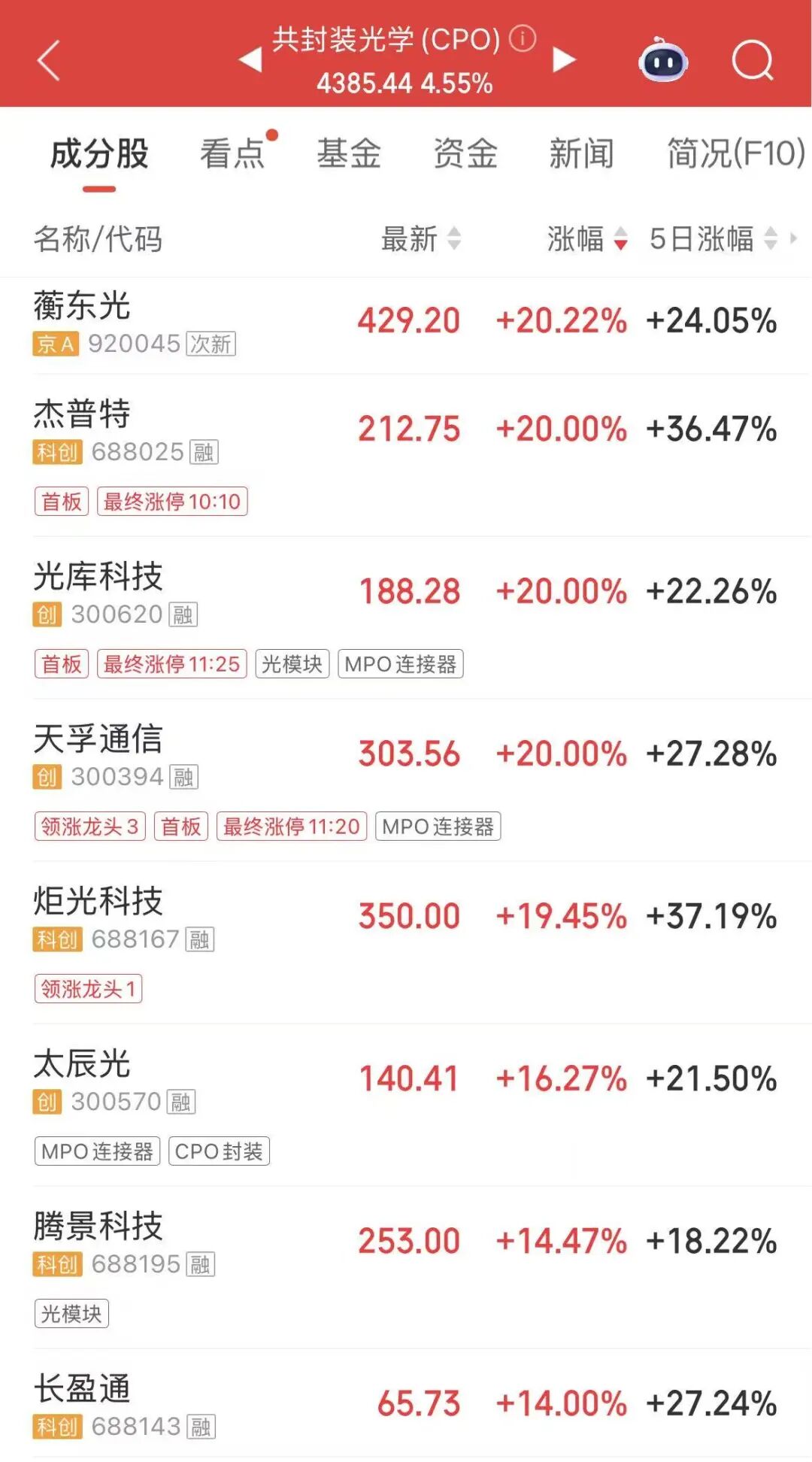View the 新闻 tab
812x1462 pixels.
click(581, 153)
